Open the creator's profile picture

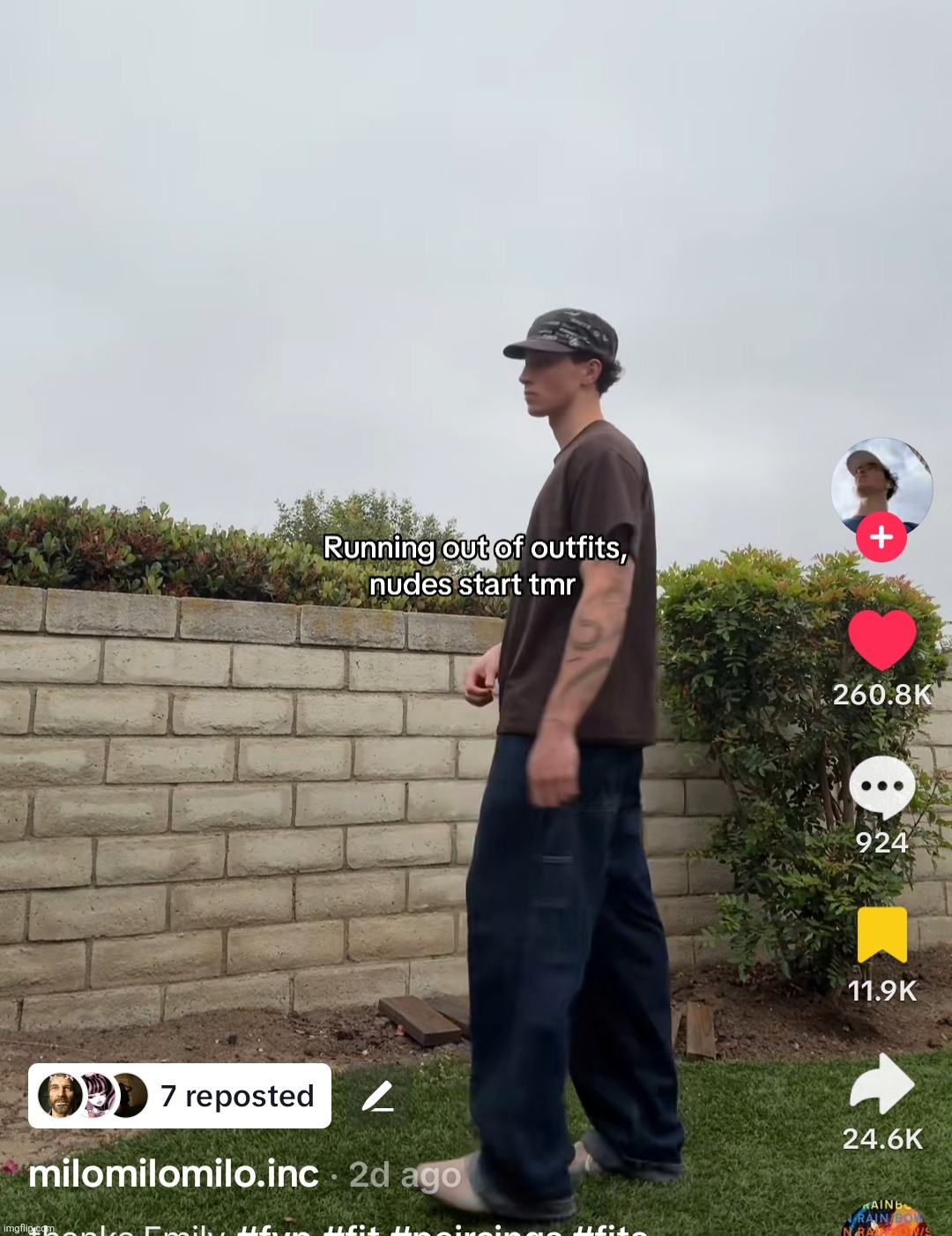[881, 483]
